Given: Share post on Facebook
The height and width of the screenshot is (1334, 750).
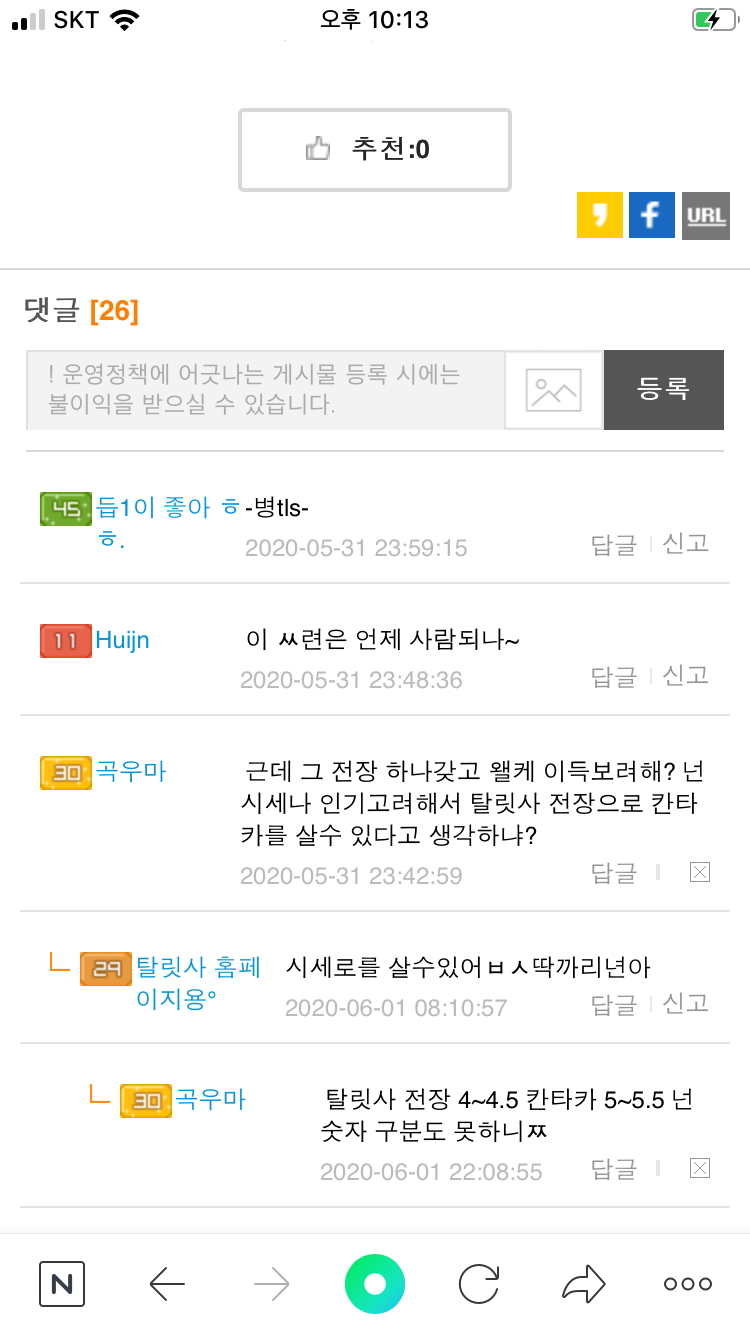Looking at the screenshot, I should (x=651, y=215).
